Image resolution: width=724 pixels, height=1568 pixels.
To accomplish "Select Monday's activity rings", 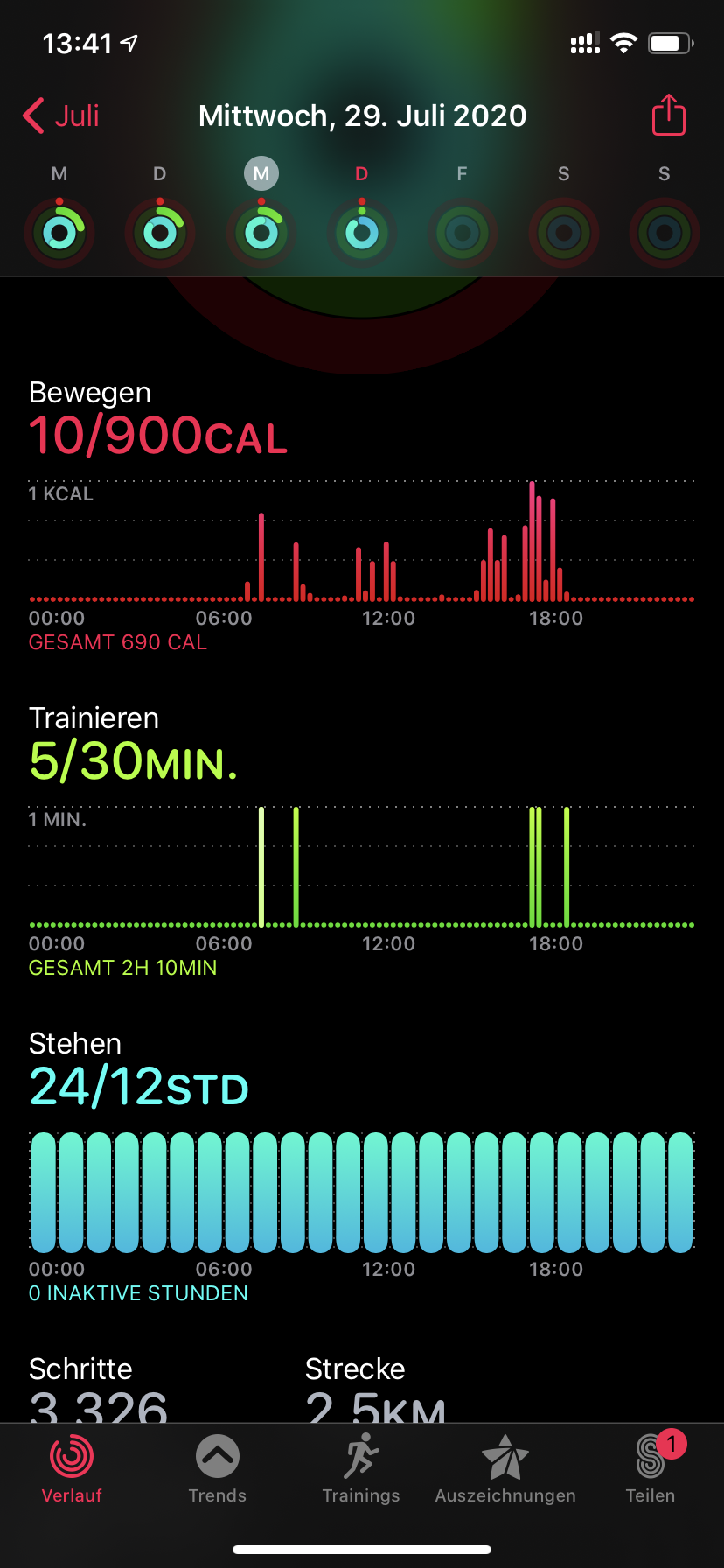I will point(59,232).
